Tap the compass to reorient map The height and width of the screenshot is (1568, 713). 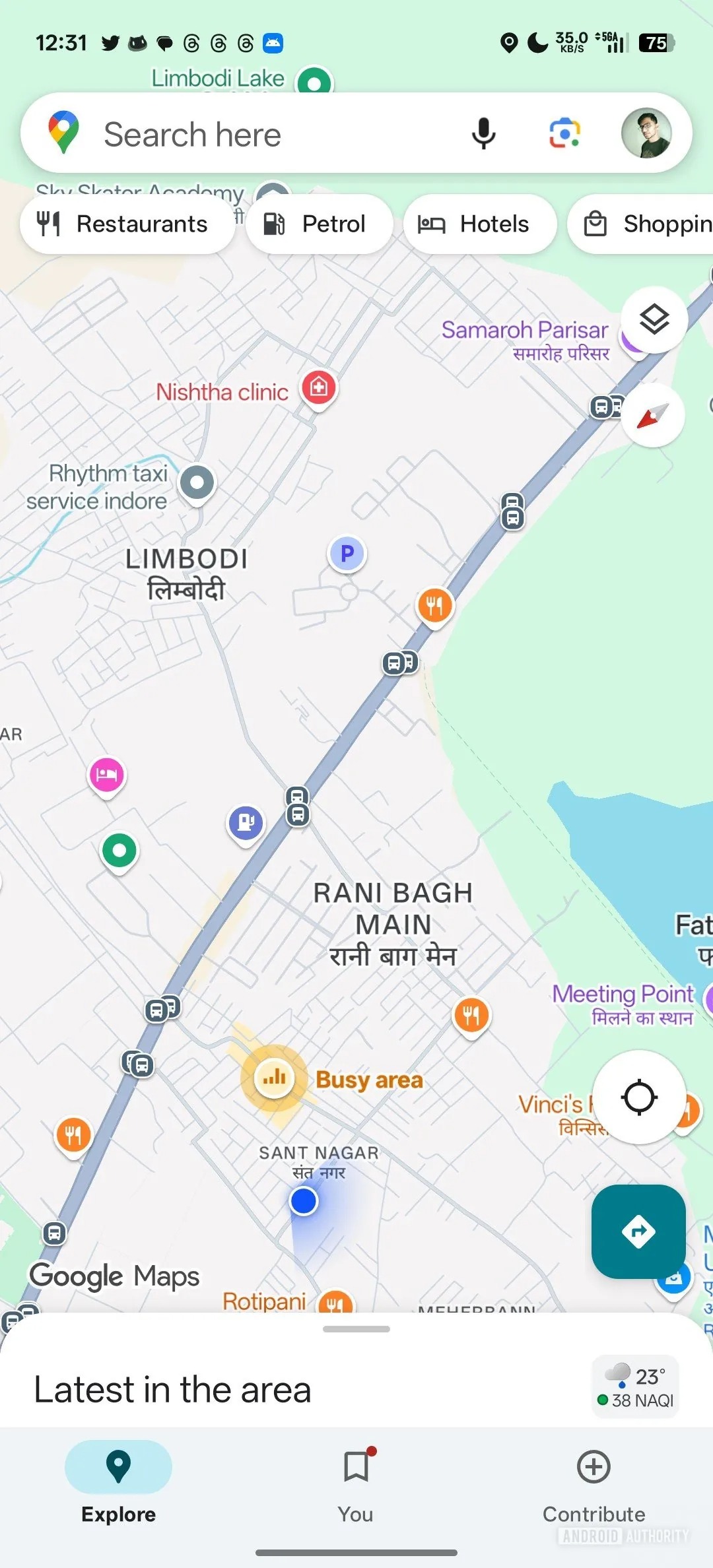pos(653,416)
